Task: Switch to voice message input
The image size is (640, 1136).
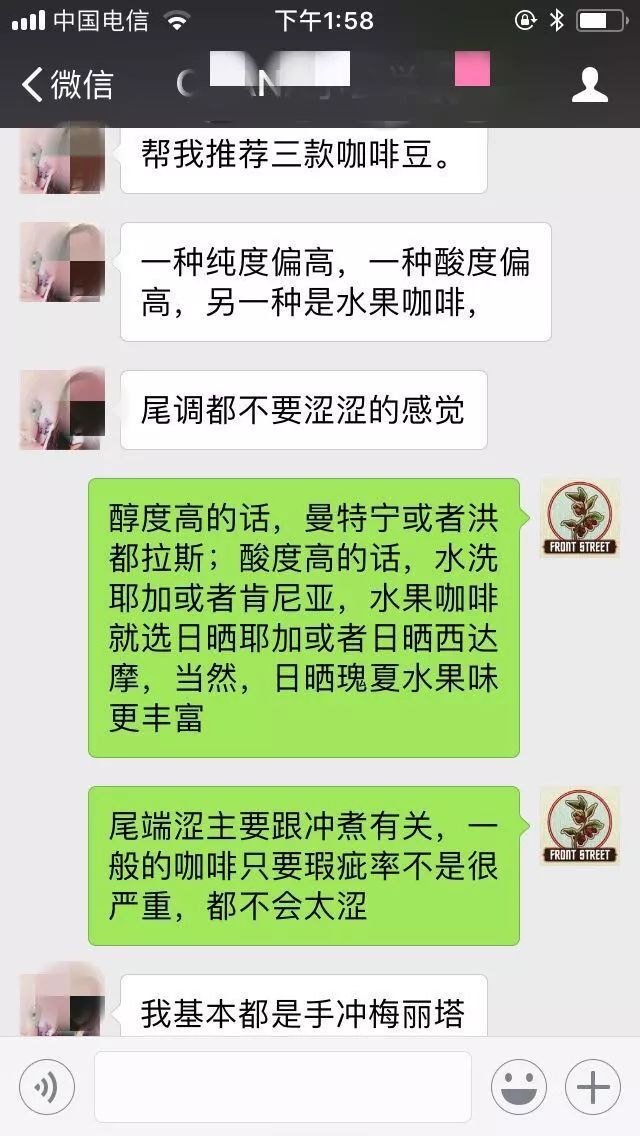Action: point(47,1086)
